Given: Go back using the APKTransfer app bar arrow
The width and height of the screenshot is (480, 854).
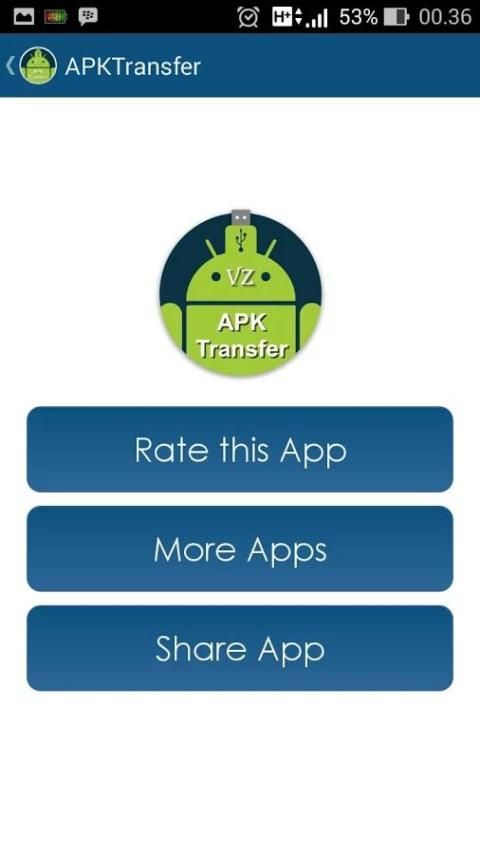Looking at the screenshot, I should coord(10,66).
